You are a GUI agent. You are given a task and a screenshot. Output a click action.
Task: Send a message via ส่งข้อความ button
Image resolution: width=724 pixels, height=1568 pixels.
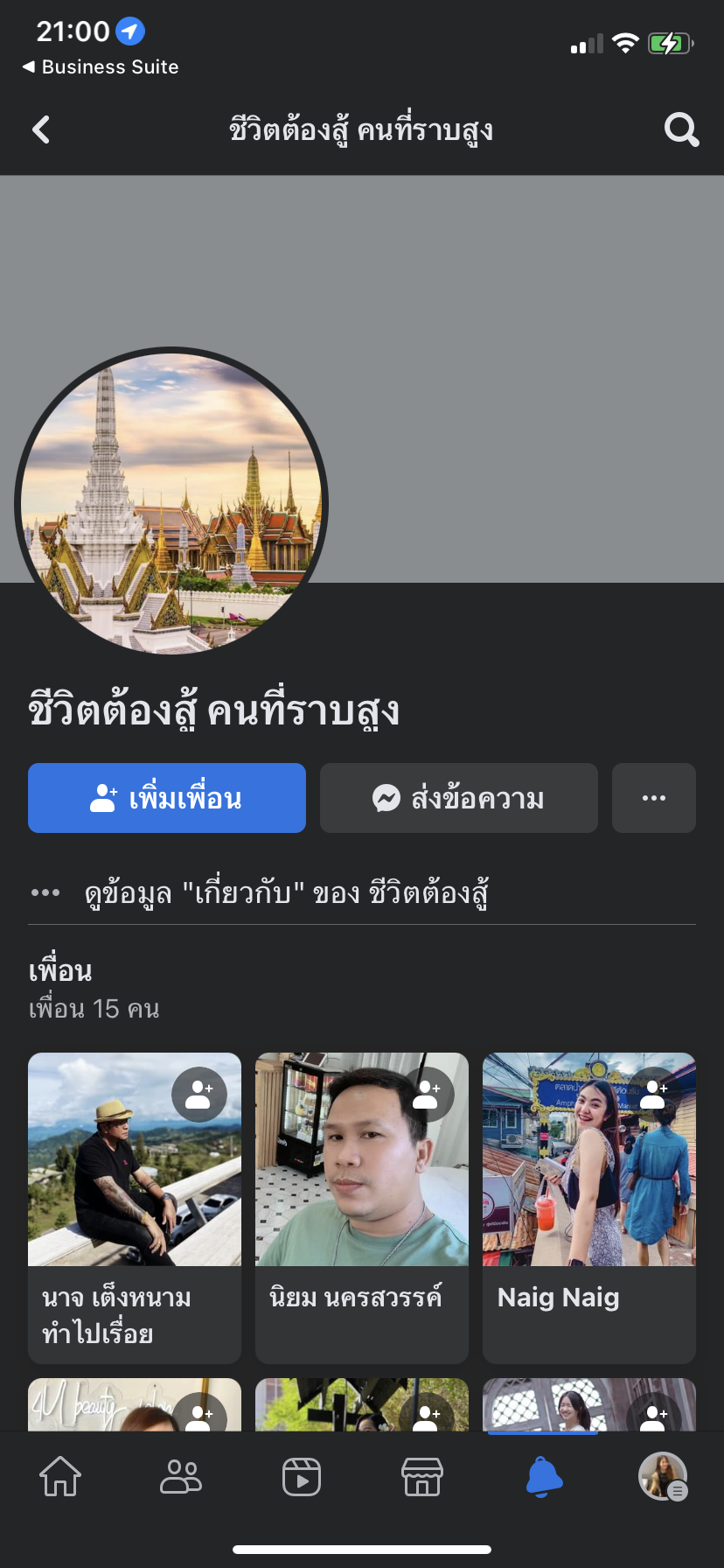459,798
